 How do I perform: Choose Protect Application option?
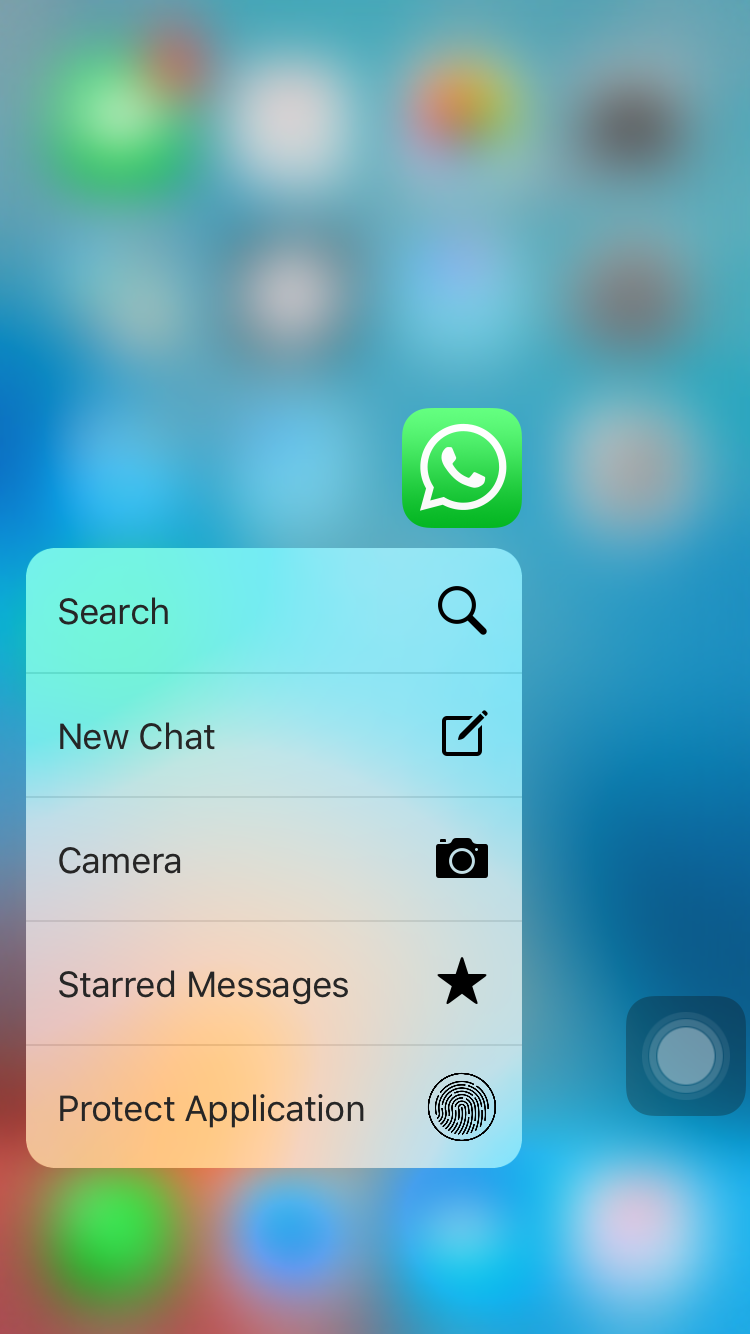pyautogui.click(x=273, y=1108)
